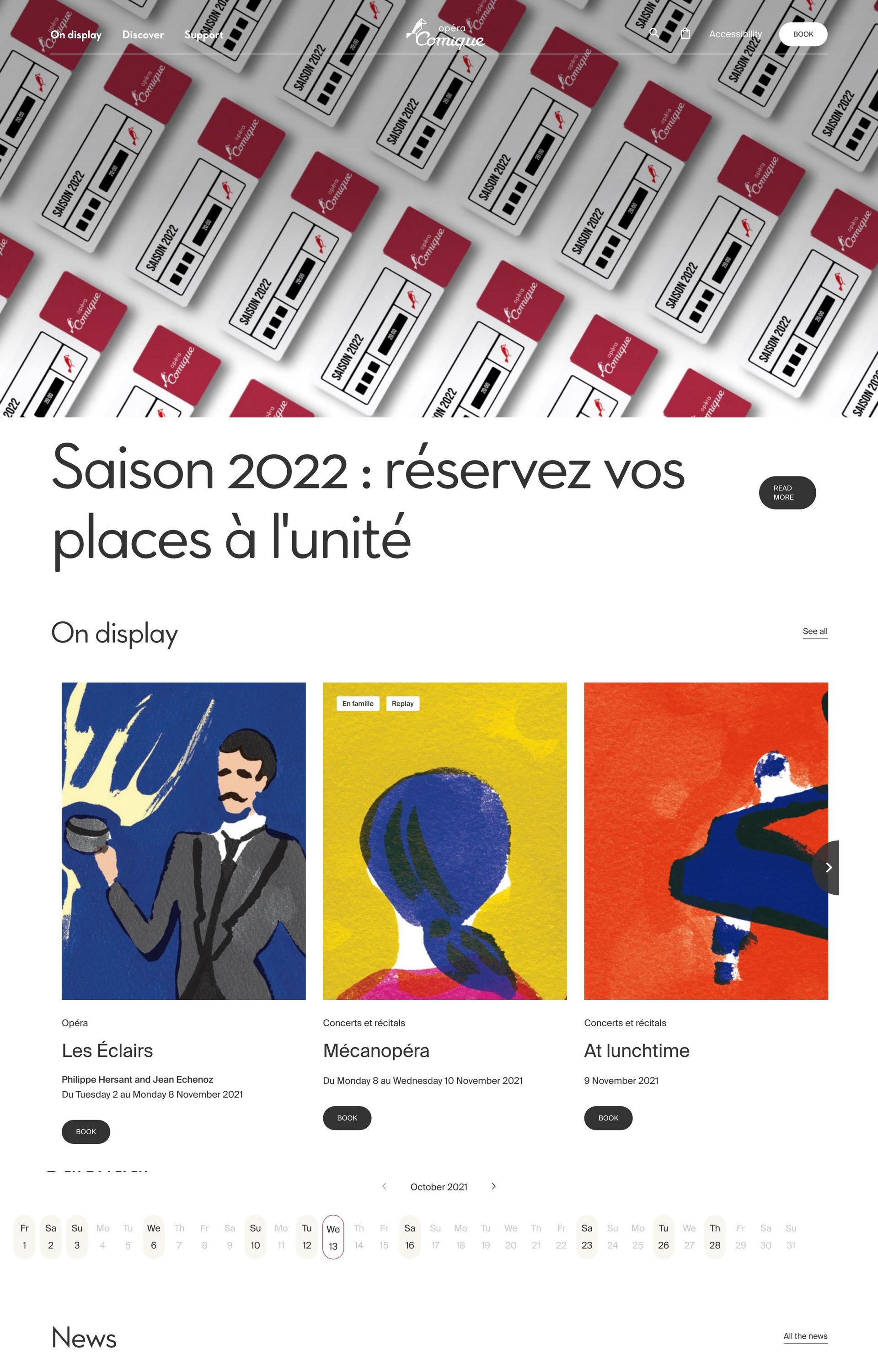
Task: Open See all shows link
Action: [815, 631]
